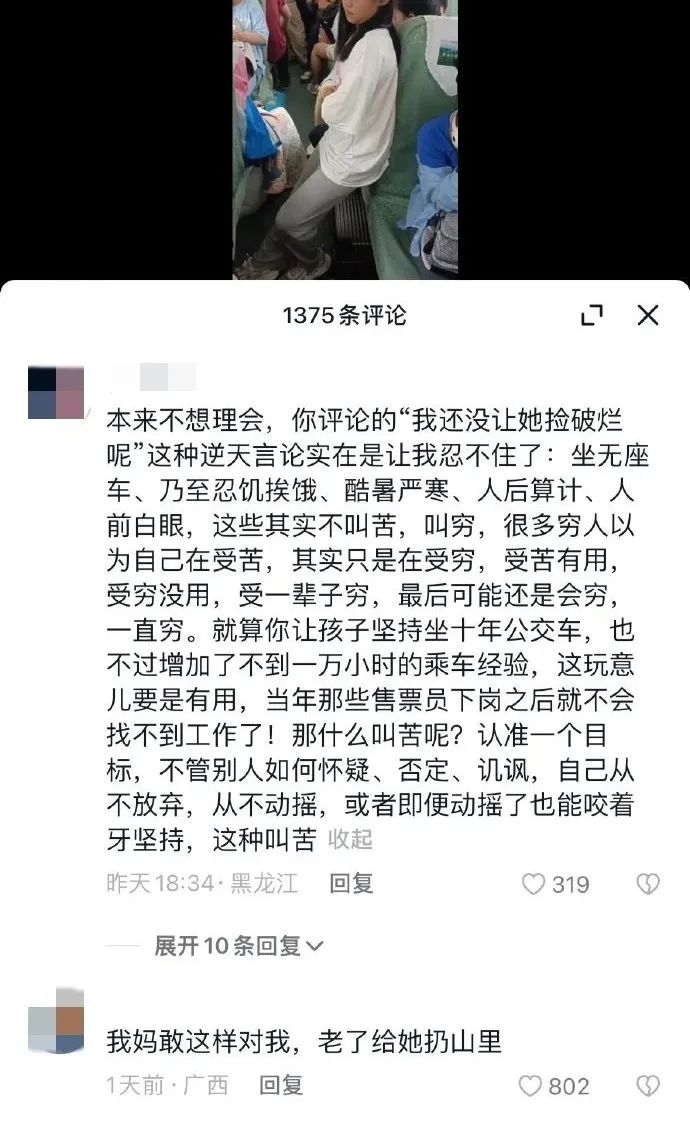
Task: Expand comments panel to full screen
Action: (x=592, y=316)
